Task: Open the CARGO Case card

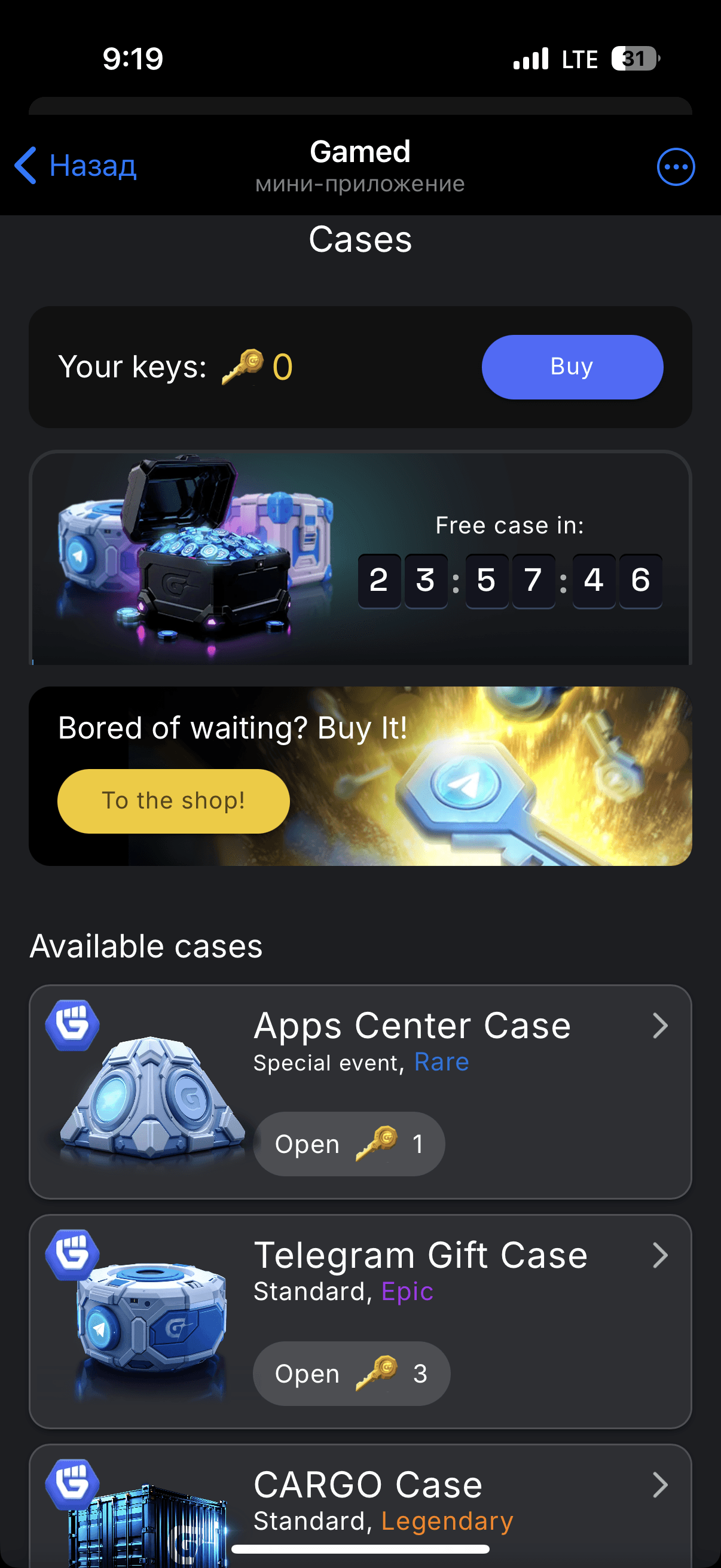Action: 659,1485
